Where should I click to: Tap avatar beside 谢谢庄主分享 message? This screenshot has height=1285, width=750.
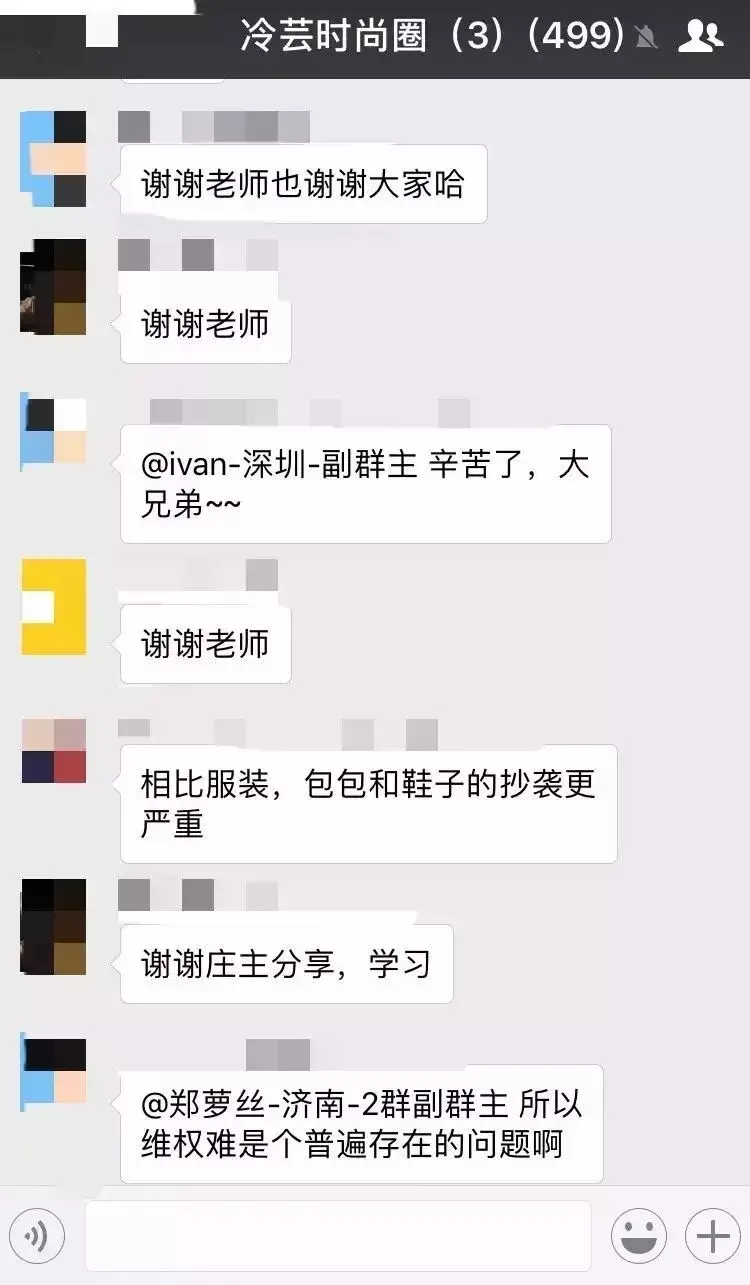pyautogui.click(x=53, y=926)
